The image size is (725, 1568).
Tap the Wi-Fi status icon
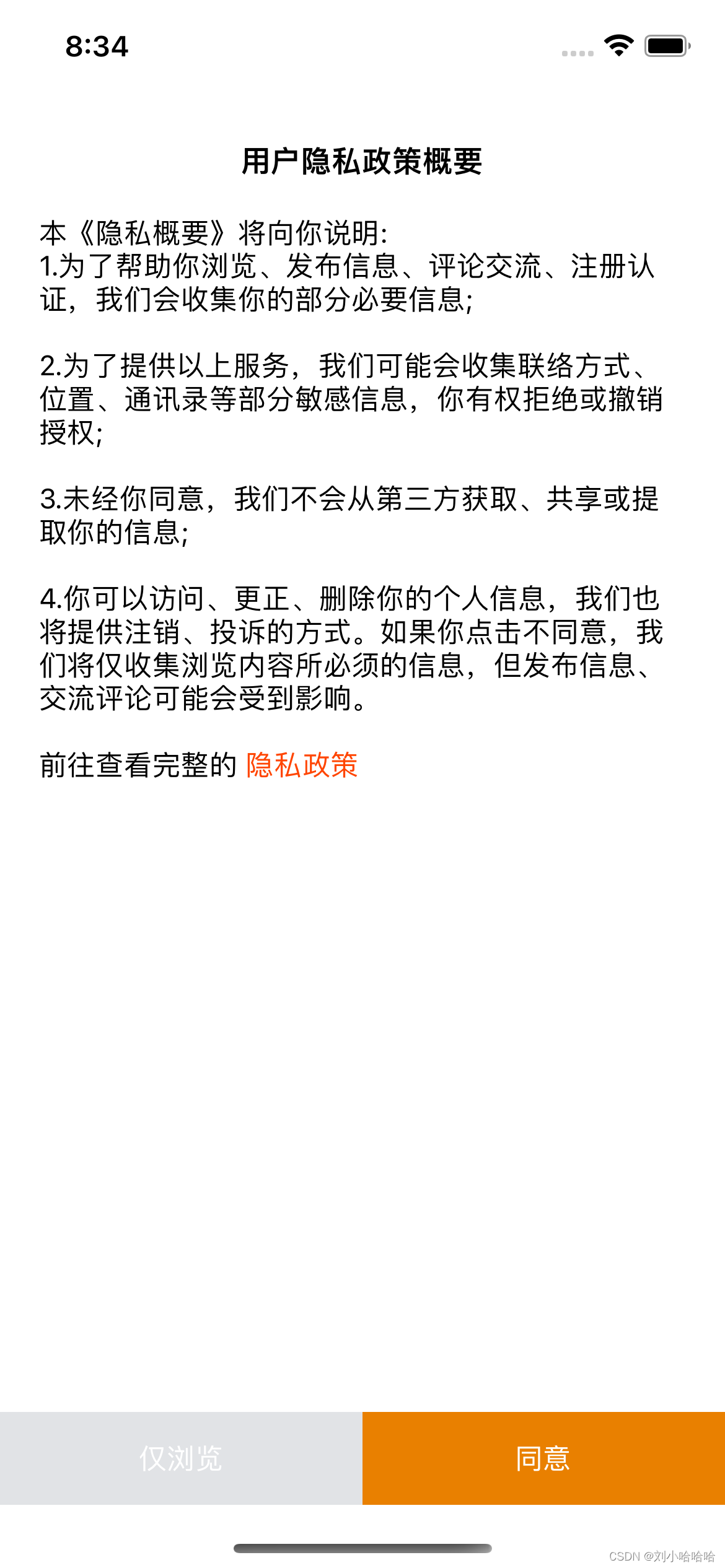click(x=618, y=45)
